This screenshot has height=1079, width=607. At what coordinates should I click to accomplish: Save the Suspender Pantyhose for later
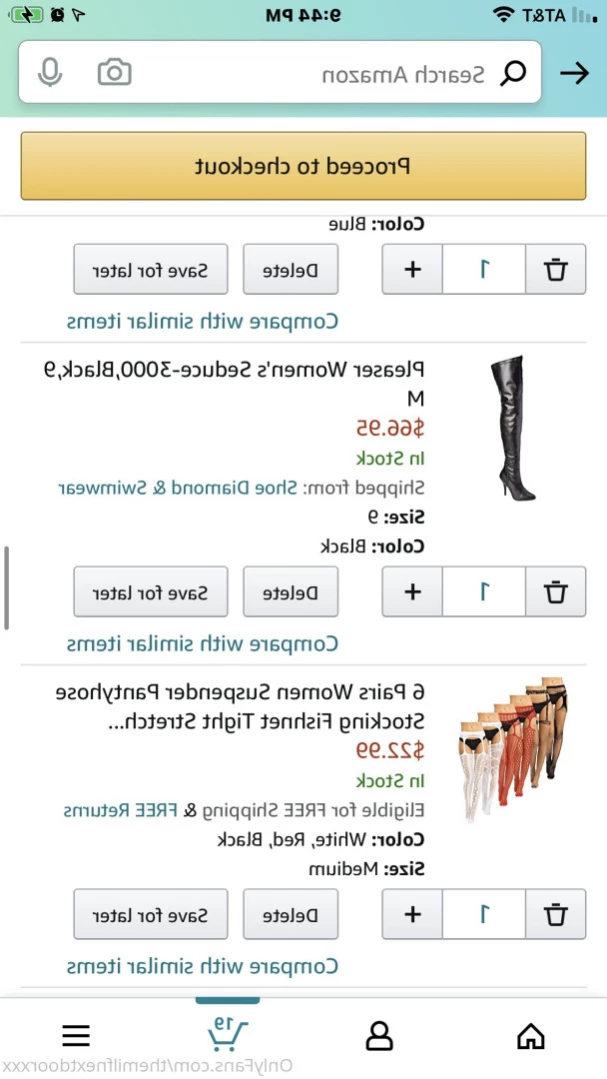pyautogui.click(x=150, y=914)
